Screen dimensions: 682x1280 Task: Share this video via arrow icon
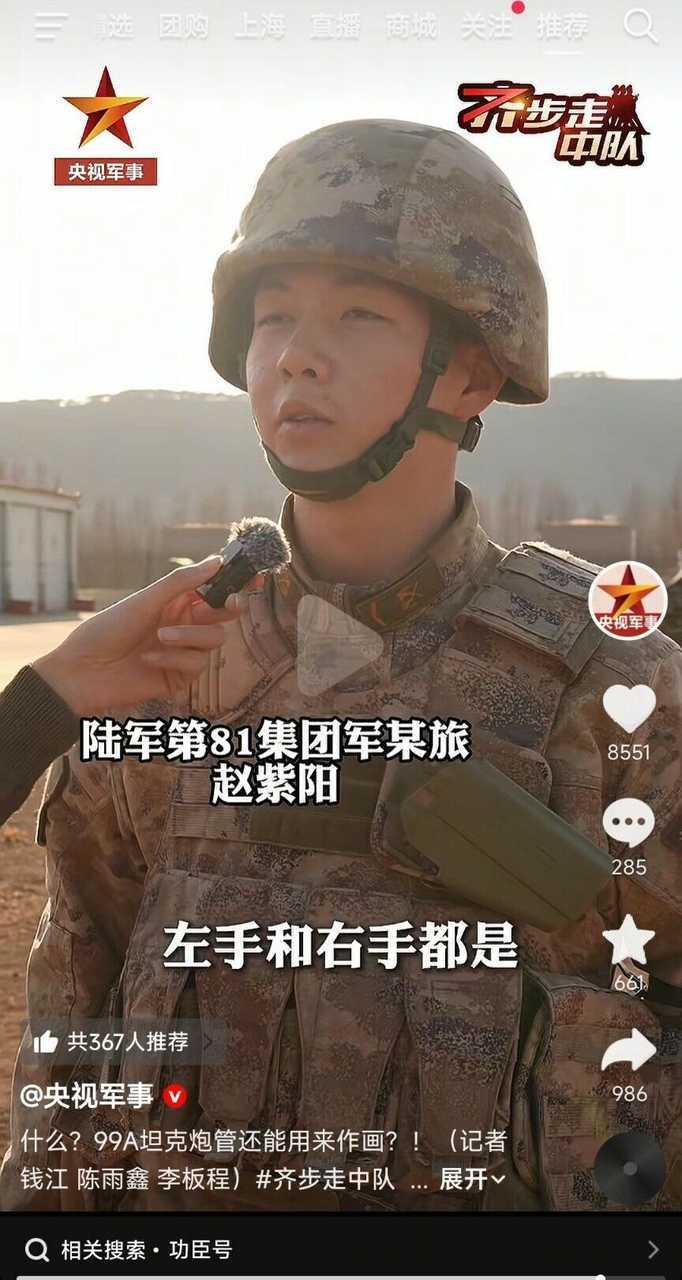click(629, 1052)
